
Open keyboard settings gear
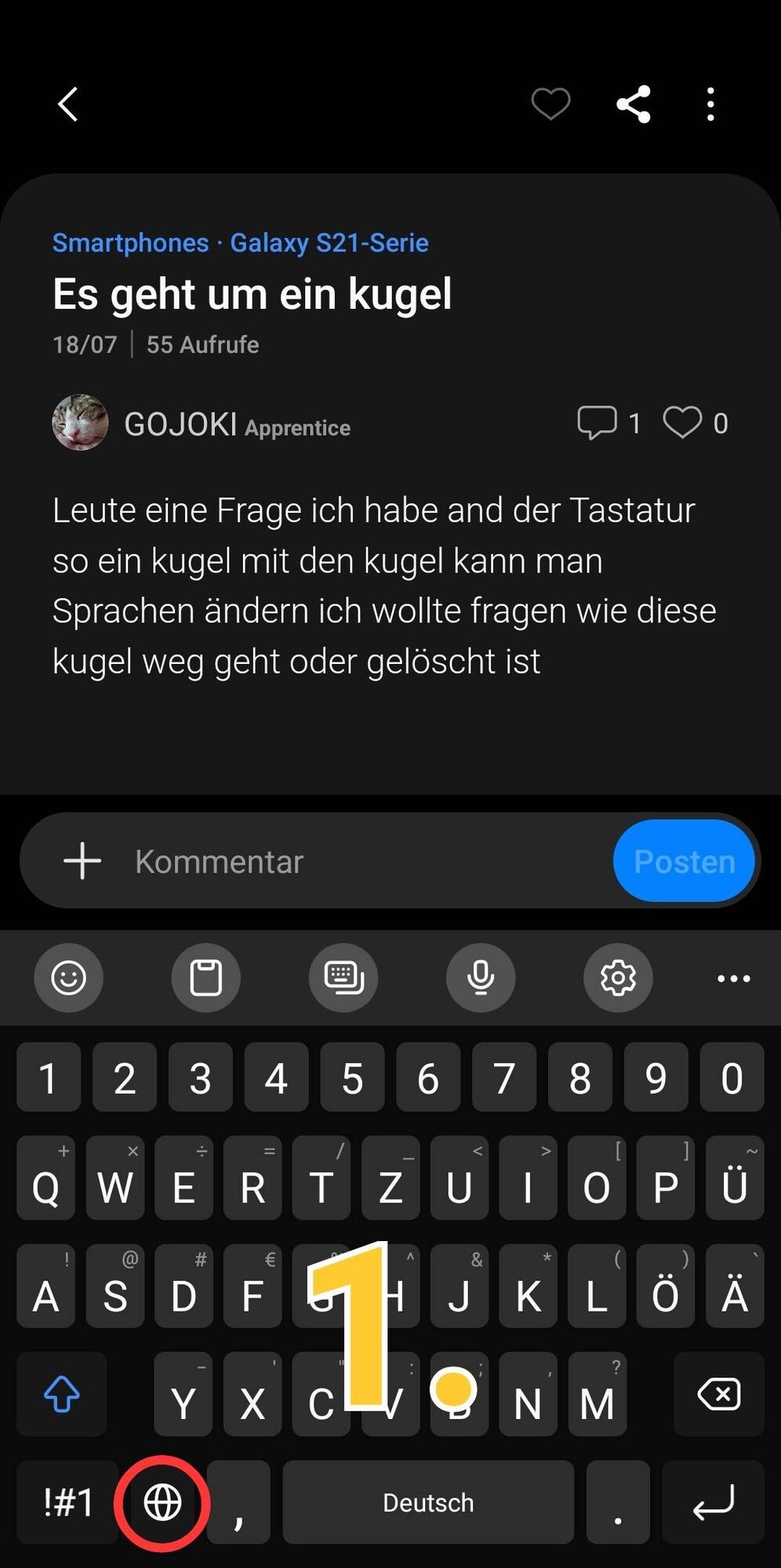pyautogui.click(x=618, y=978)
